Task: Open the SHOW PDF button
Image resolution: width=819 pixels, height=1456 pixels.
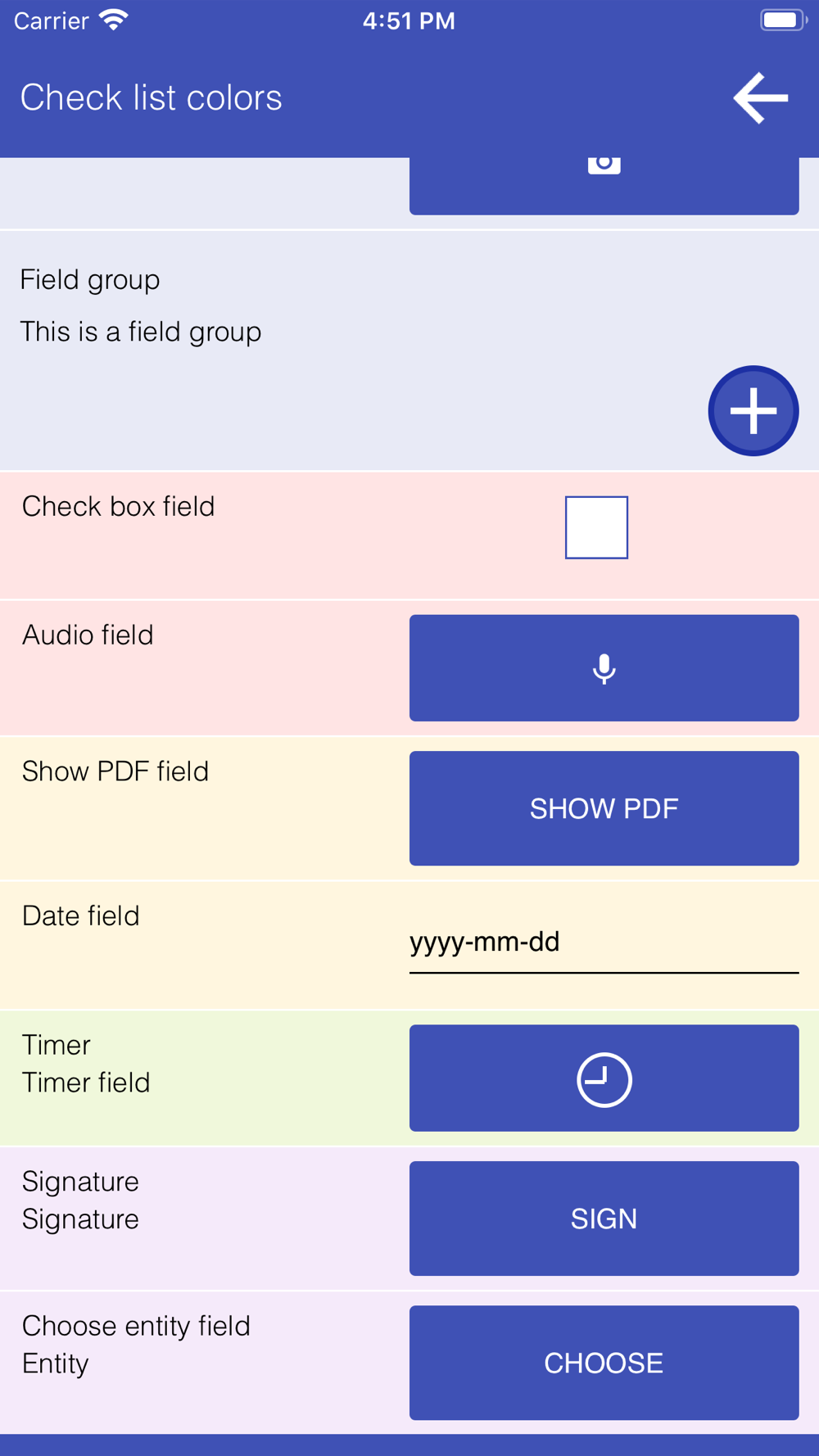Action: pyautogui.click(x=604, y=808)
